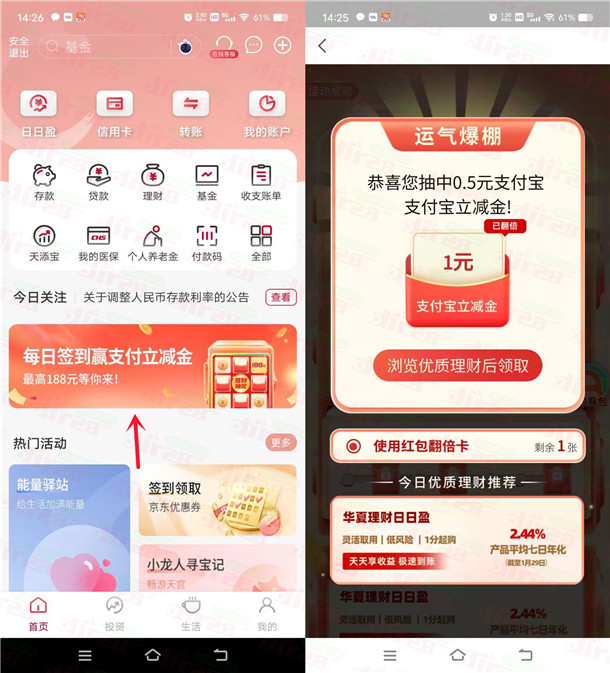Screen dimensions: 610x673
Task: Open the 签到领取 京东优惠券 card
Action: 217,499
